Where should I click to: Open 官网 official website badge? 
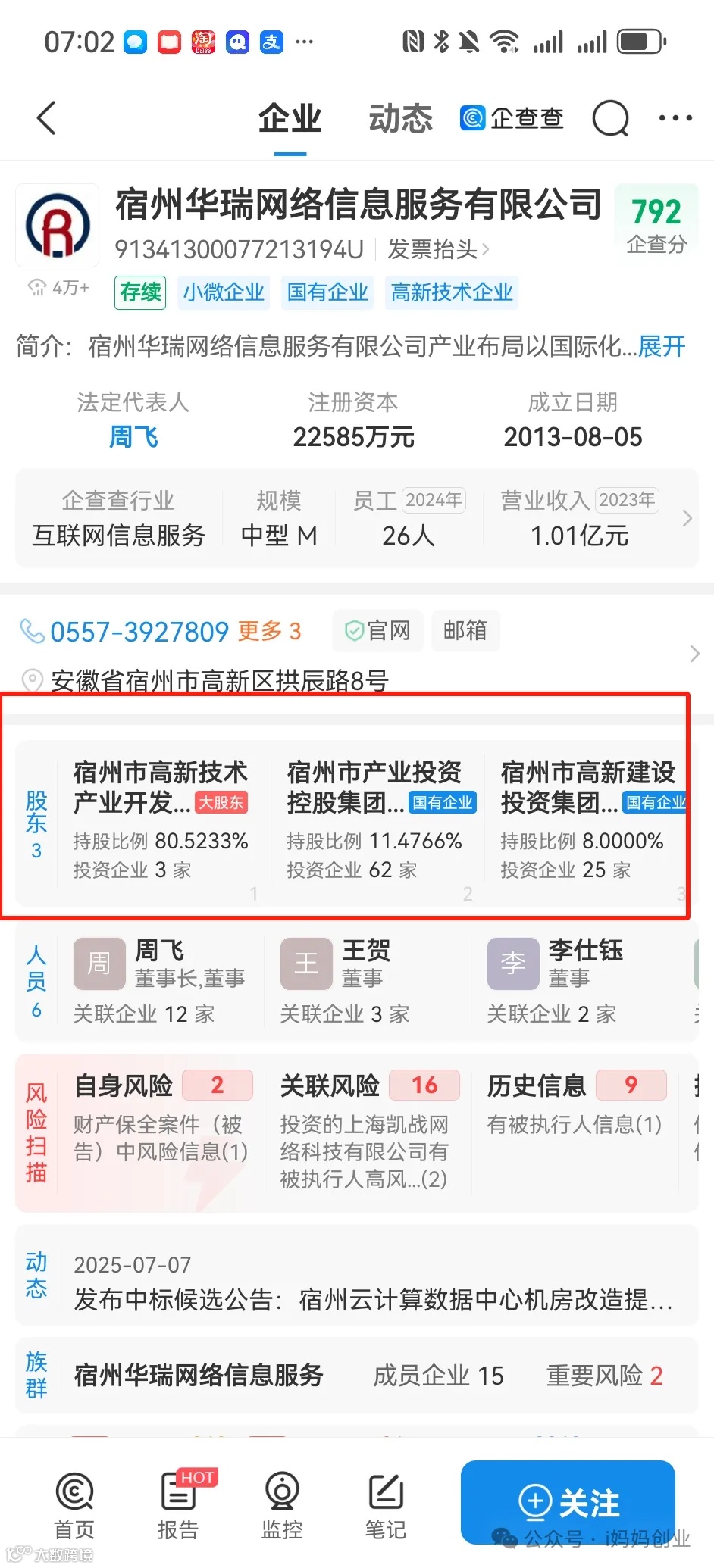377,631
